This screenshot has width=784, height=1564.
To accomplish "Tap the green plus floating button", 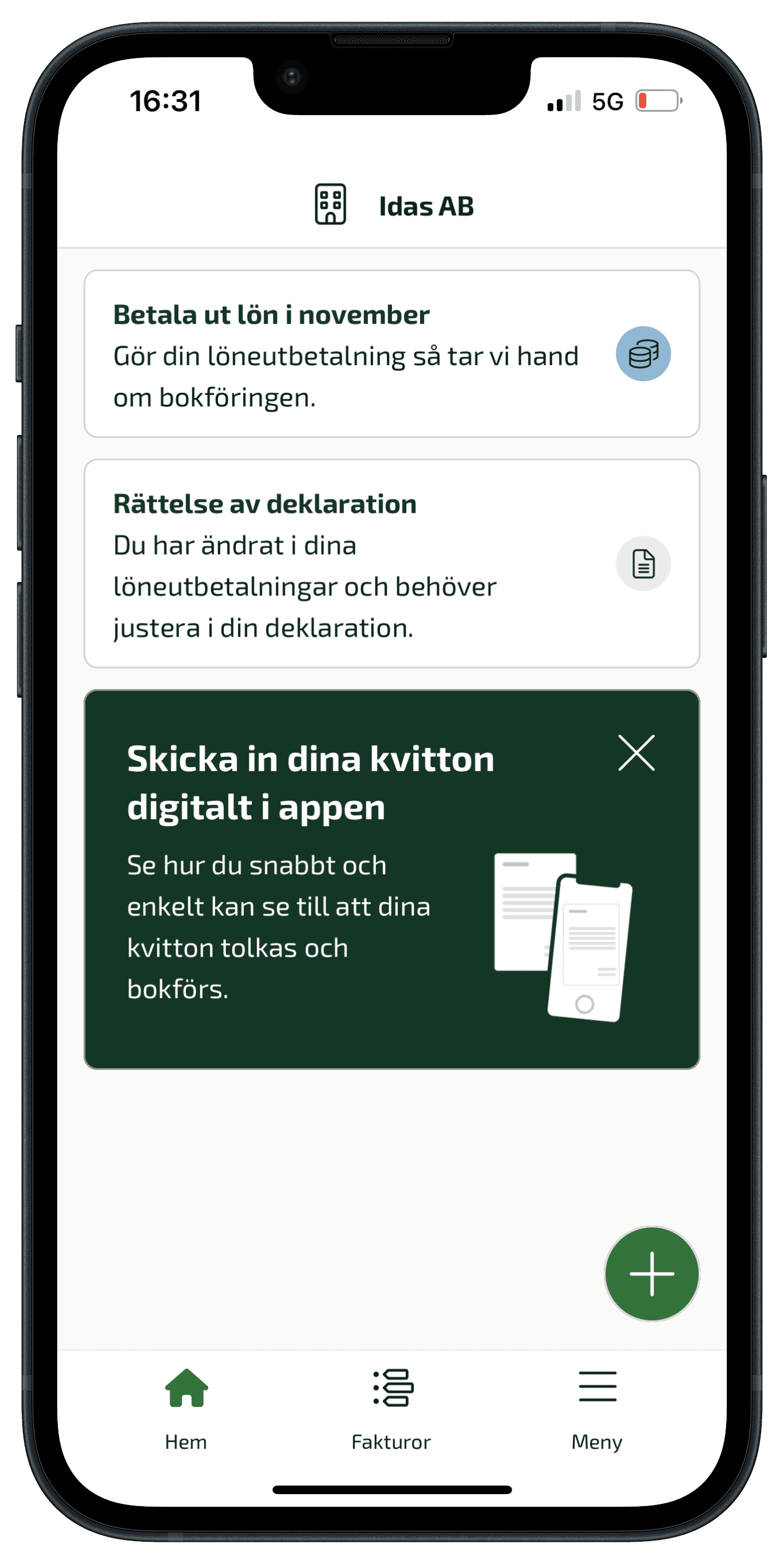I will click(x=652, y=1273).
